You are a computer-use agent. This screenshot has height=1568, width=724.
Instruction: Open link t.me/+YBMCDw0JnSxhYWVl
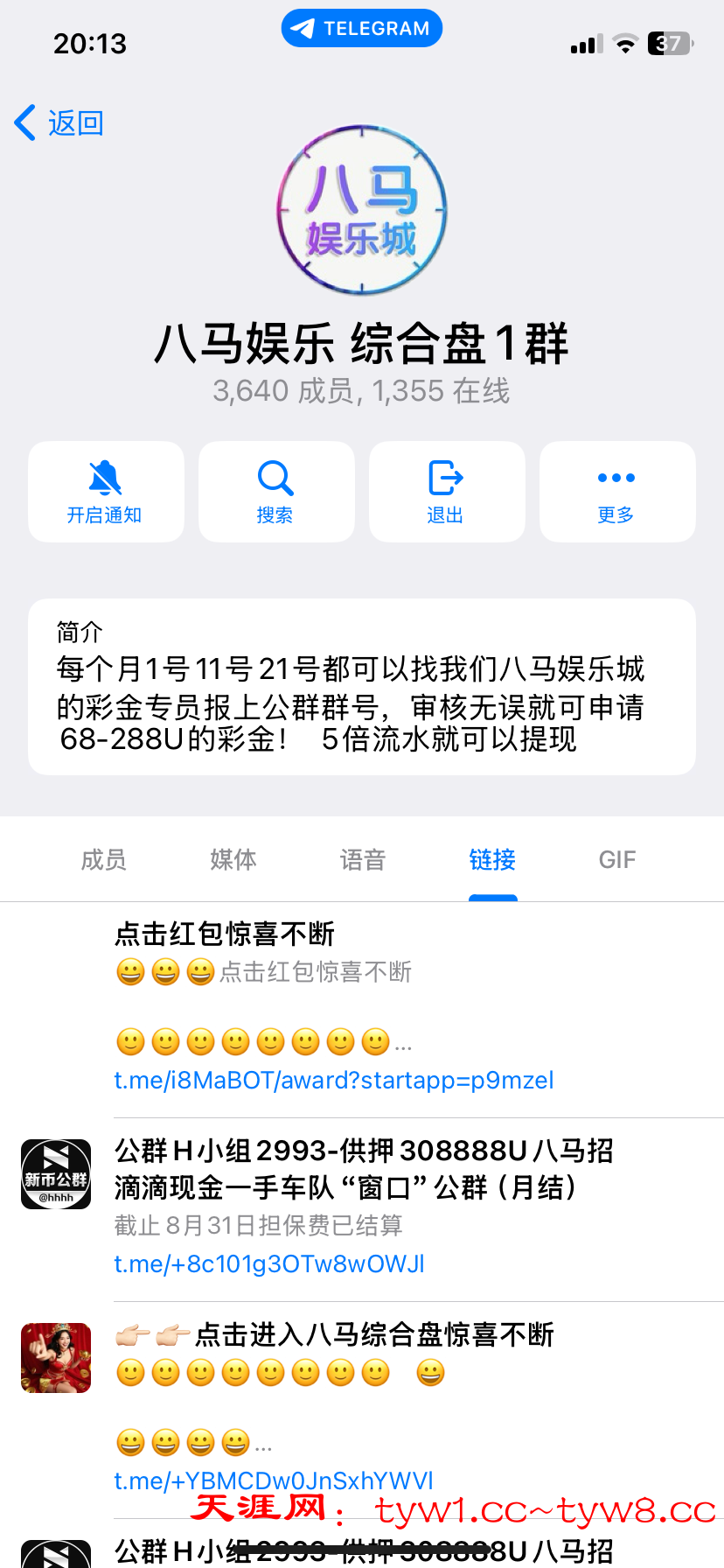click(x=274, y=1480)
